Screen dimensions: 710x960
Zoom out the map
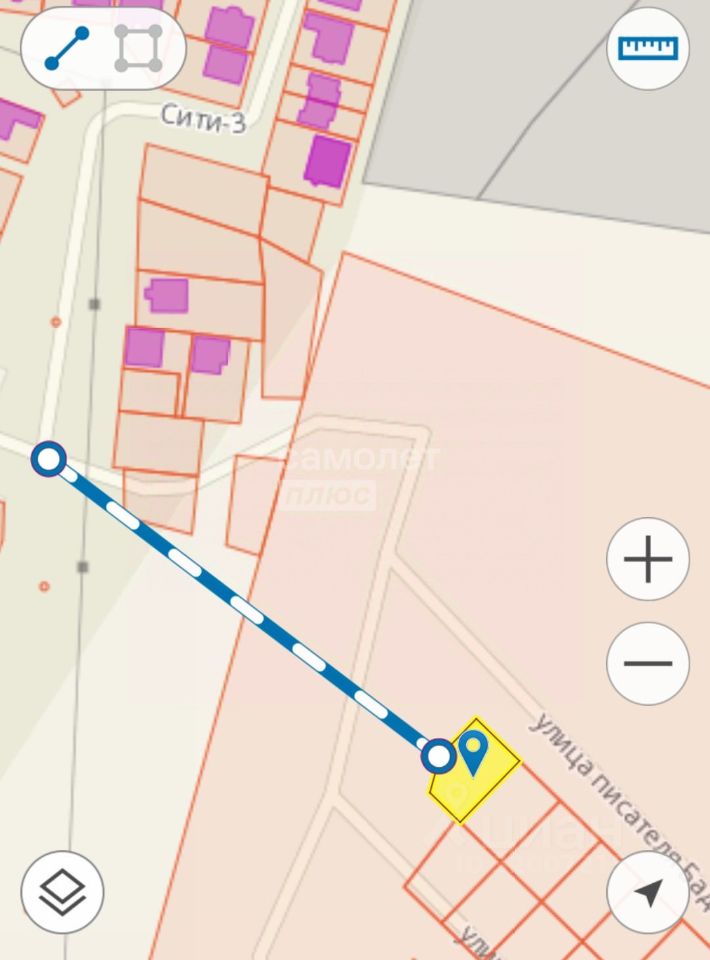[648, 663]
